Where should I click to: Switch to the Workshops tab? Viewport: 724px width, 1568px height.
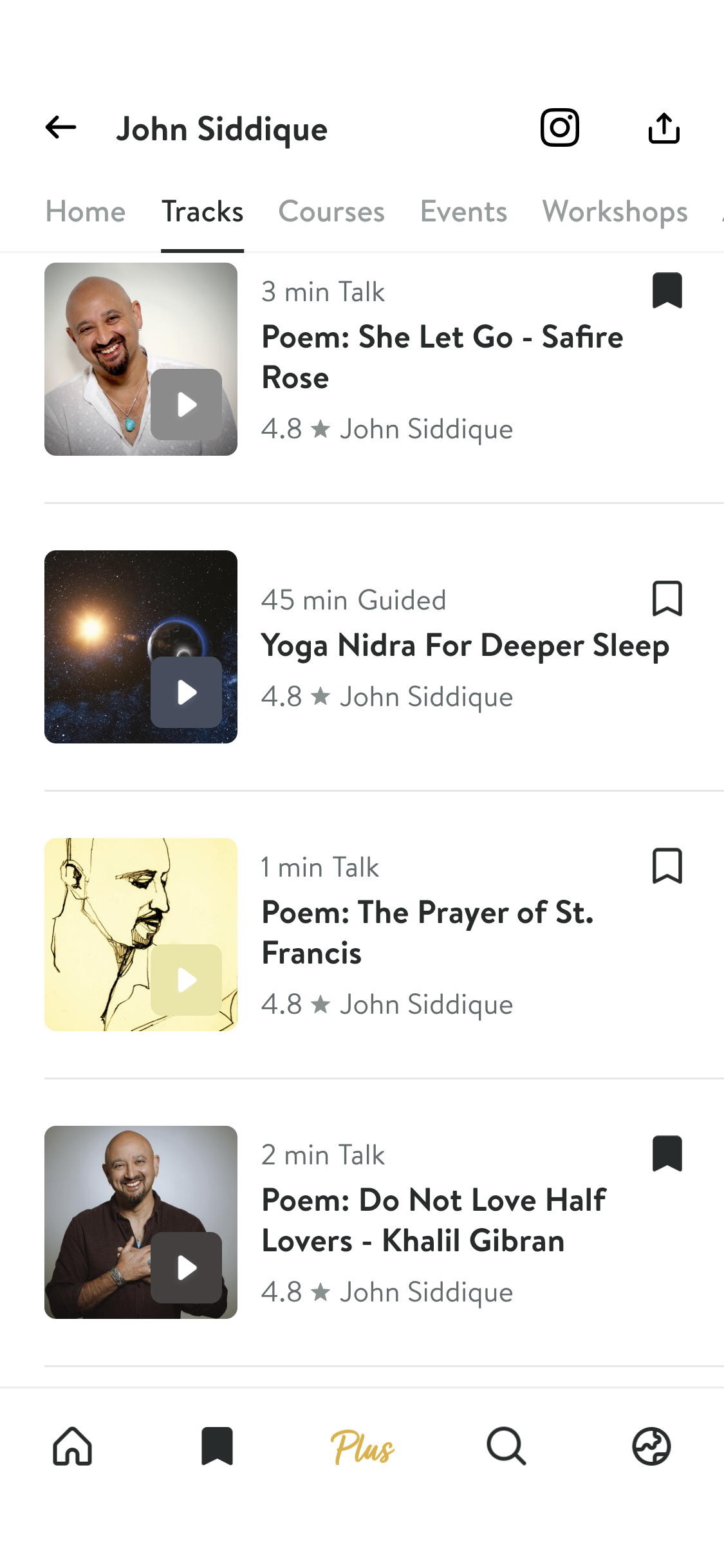click(615, 212)
